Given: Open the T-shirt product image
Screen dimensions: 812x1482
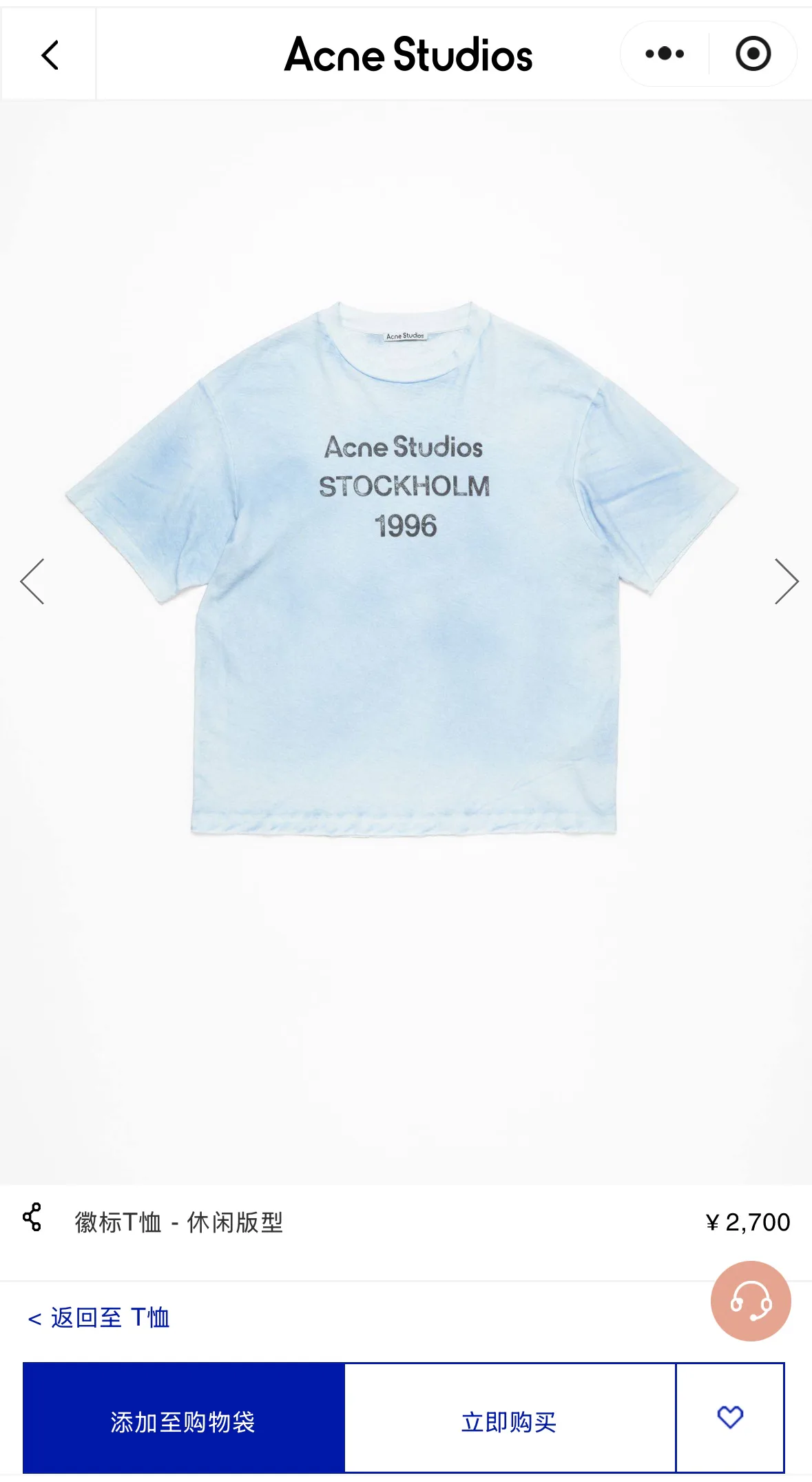Looking at the screenshot, I should 404,569.
